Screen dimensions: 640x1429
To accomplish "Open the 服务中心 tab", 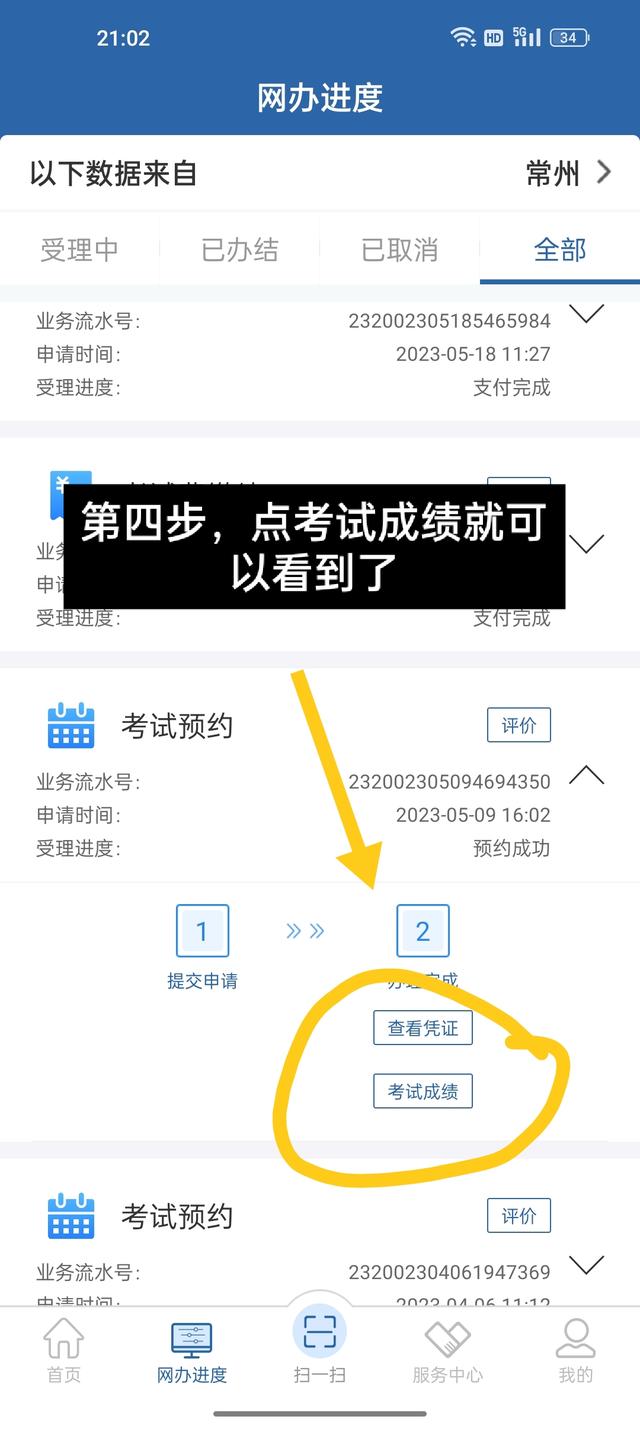I will click(447, 1350).
